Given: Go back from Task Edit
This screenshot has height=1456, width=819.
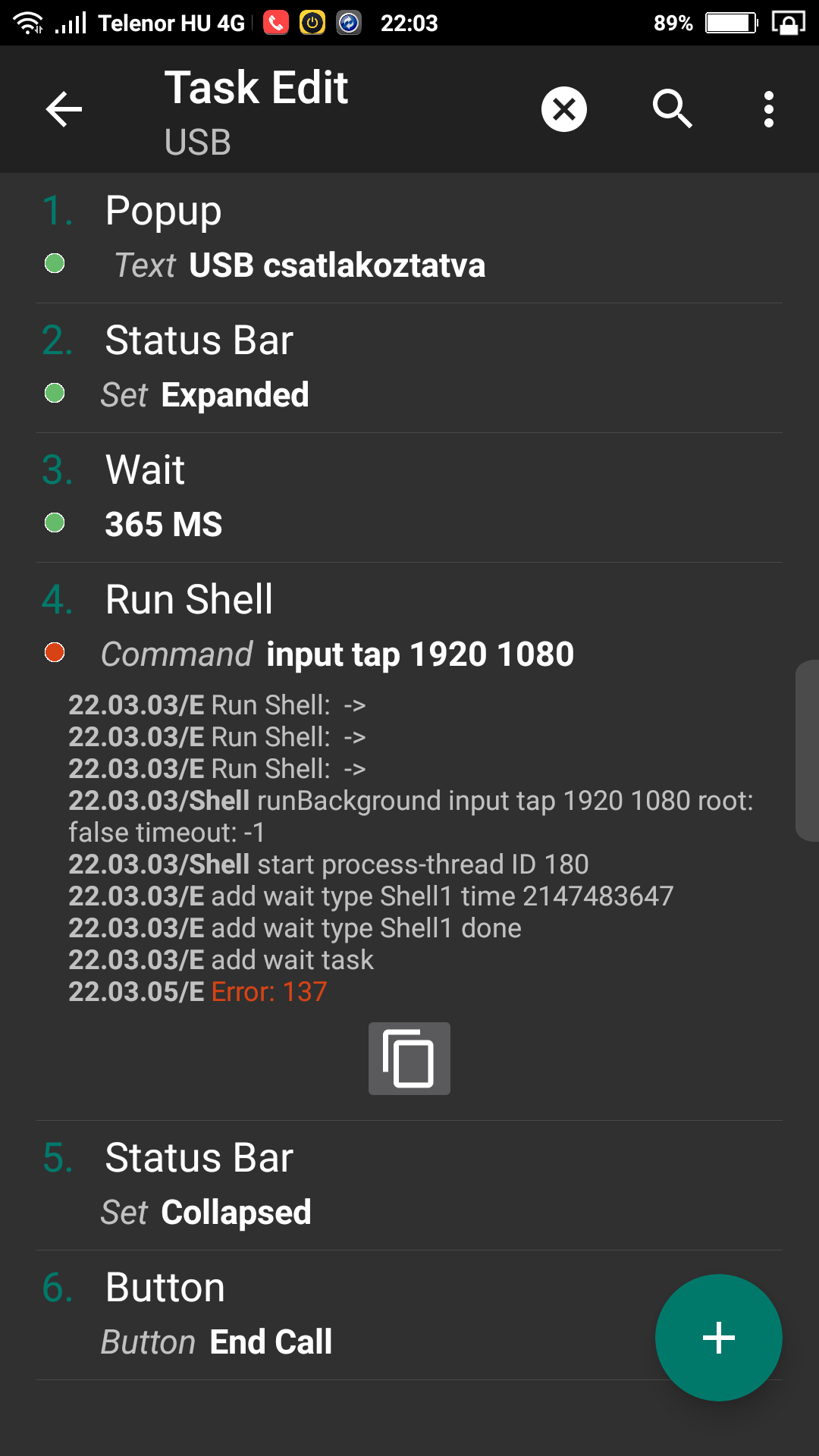Looking at the screenshot, I should (64, 109).
